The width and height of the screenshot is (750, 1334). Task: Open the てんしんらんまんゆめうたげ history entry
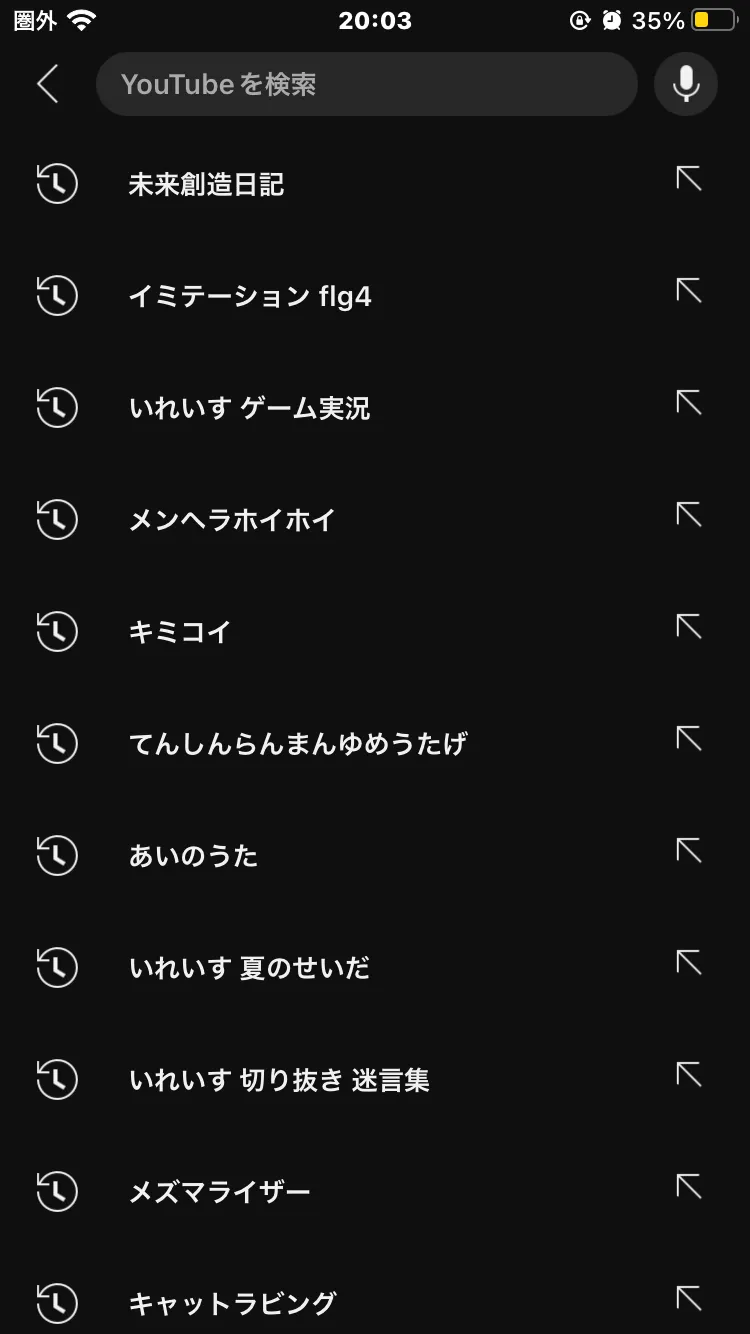pyautogui.click(x=375, y=744)
